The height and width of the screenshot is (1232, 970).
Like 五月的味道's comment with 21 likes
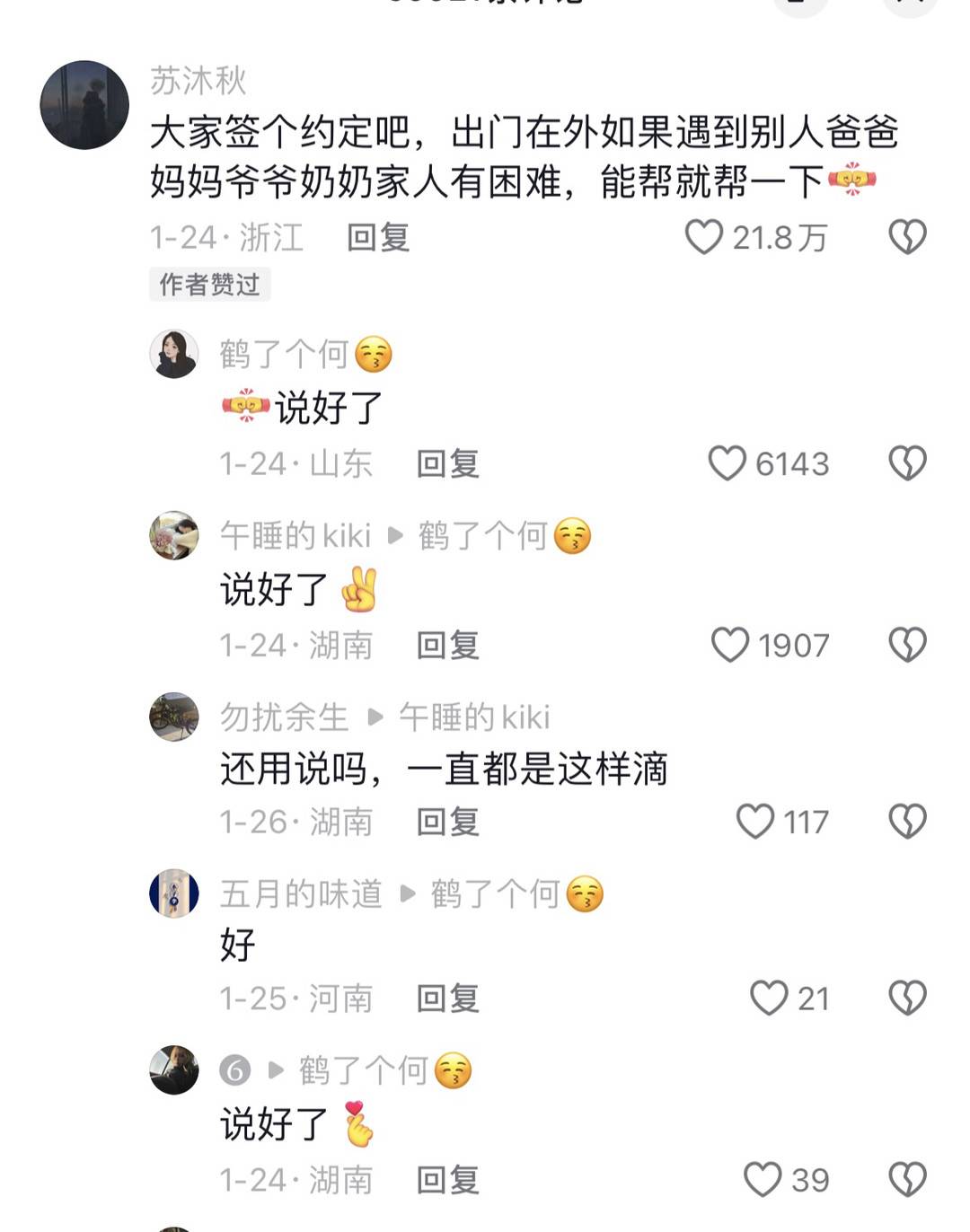pyautogui.click(x=769, y=998)
